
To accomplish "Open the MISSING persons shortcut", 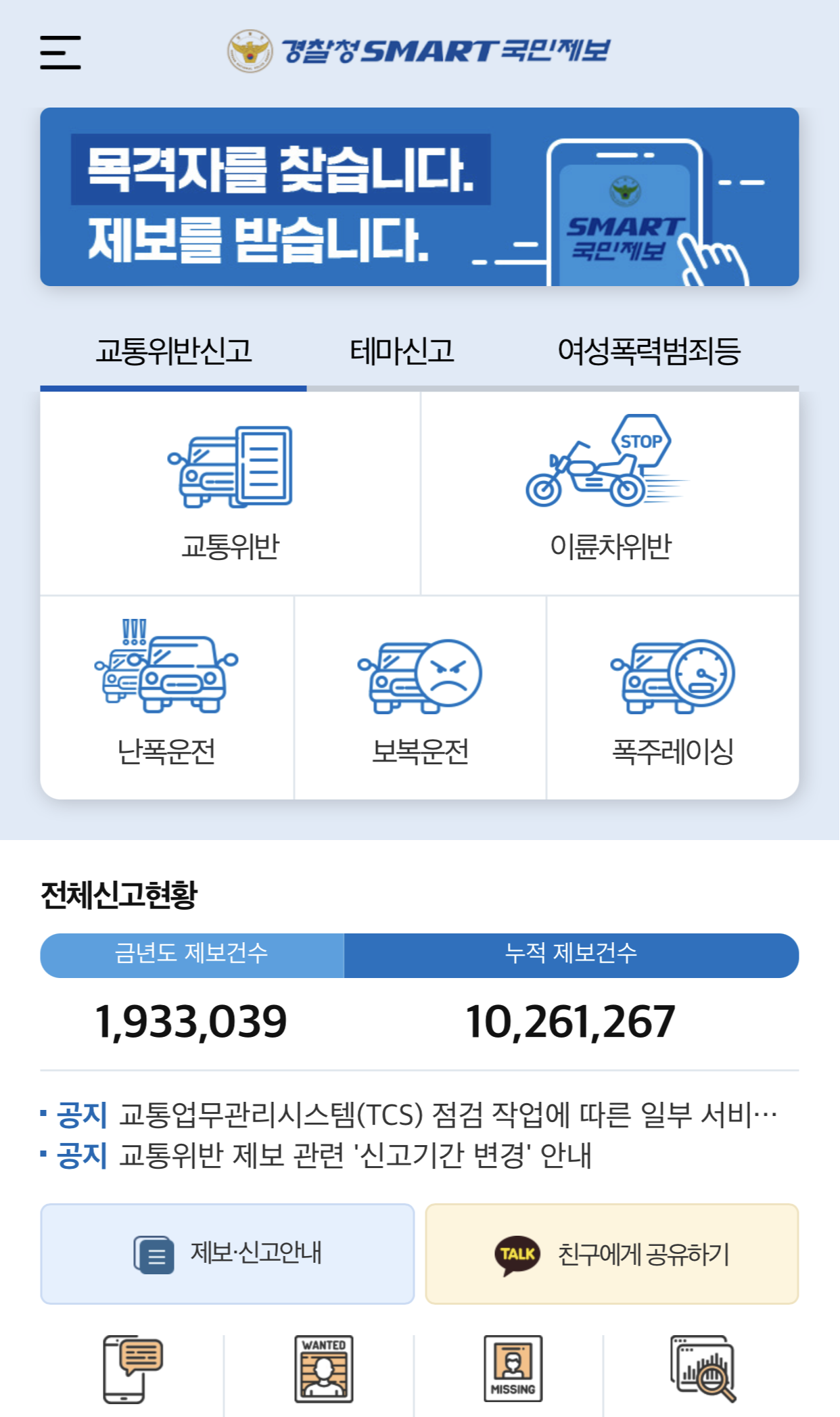I will tap(513, 1369).
